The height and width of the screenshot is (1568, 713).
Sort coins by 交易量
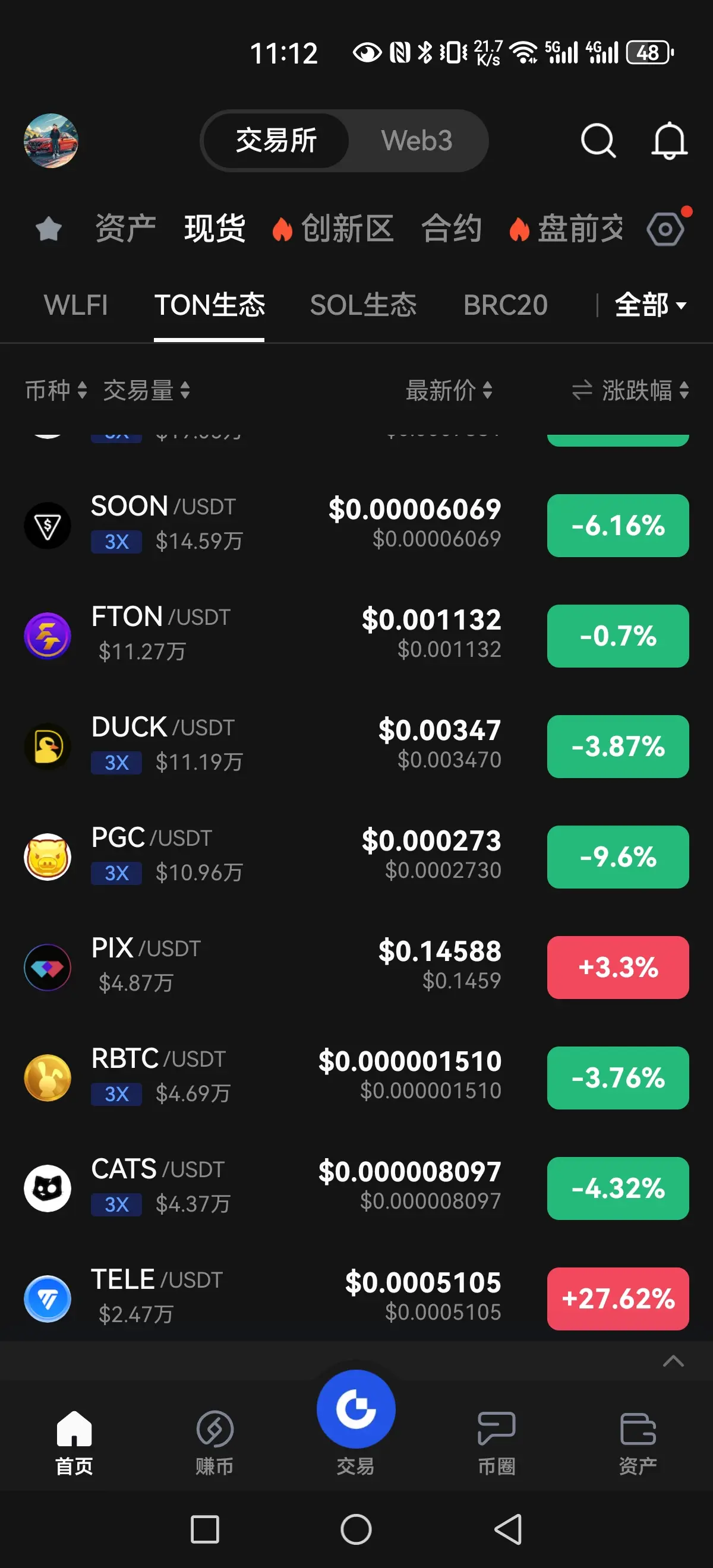pos(146,391)
